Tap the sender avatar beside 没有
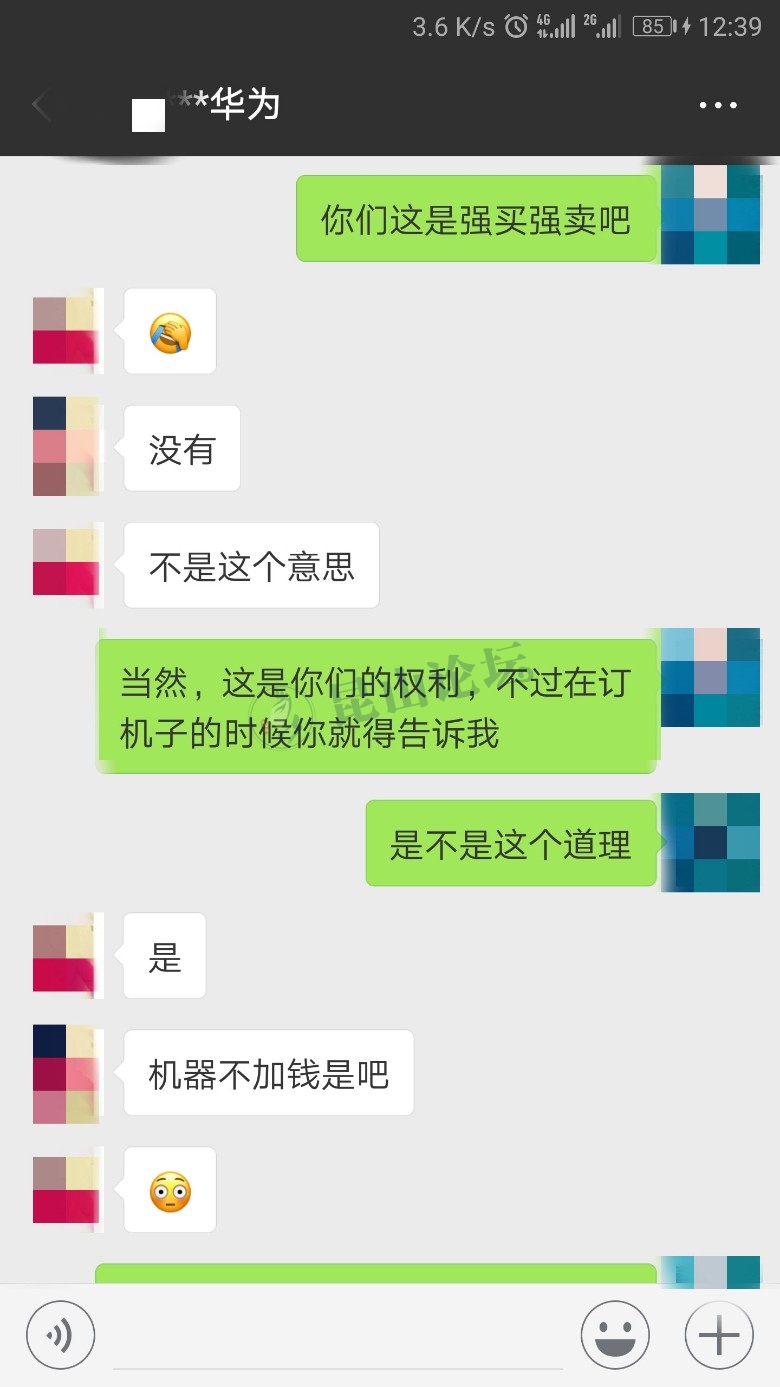This screenshot has height=1387, width=780. (x=66, y=446)
